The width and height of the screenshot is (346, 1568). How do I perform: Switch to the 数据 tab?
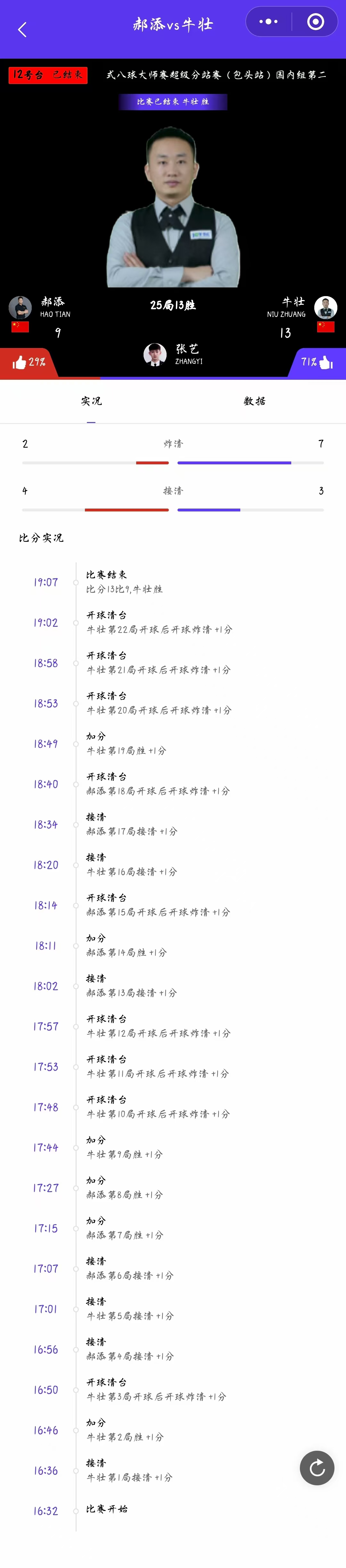click(254, 401)
